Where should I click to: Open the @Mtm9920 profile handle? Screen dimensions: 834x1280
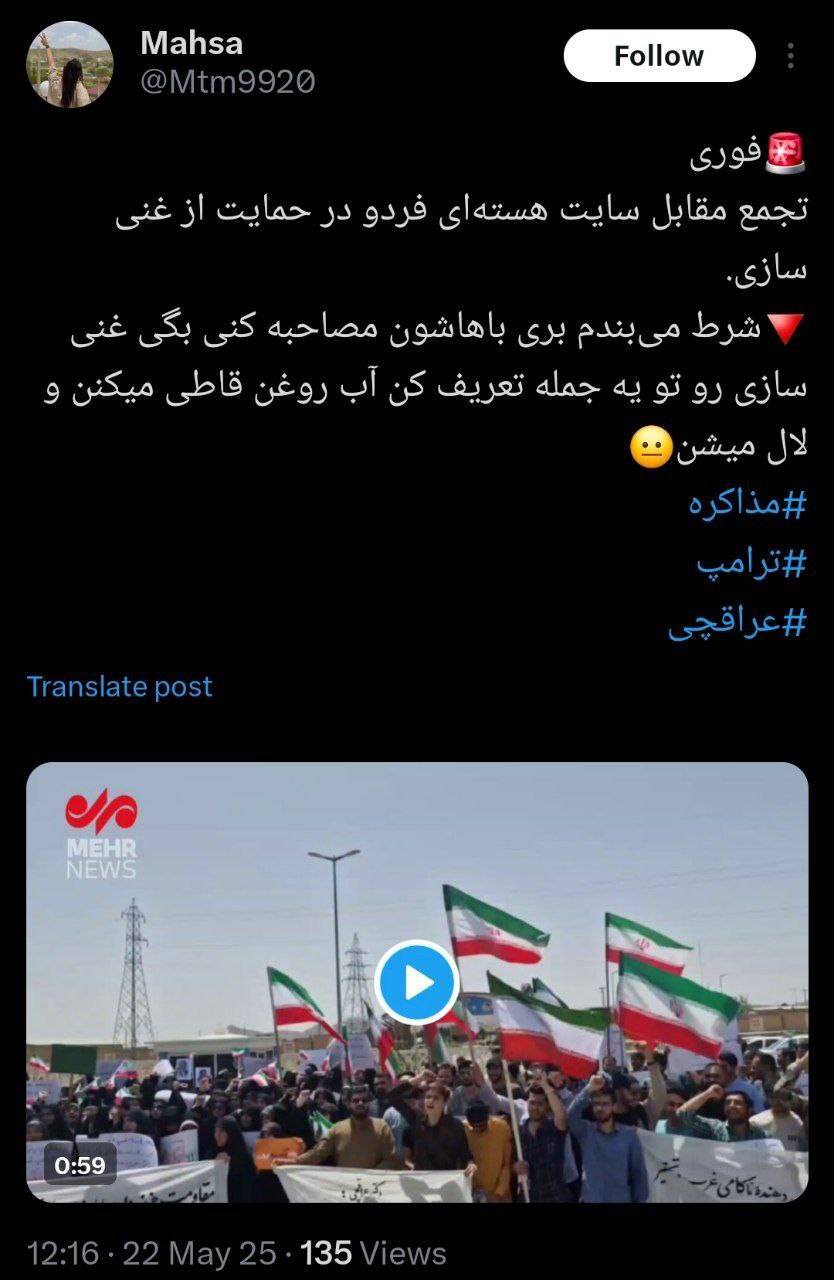(227, 82)
